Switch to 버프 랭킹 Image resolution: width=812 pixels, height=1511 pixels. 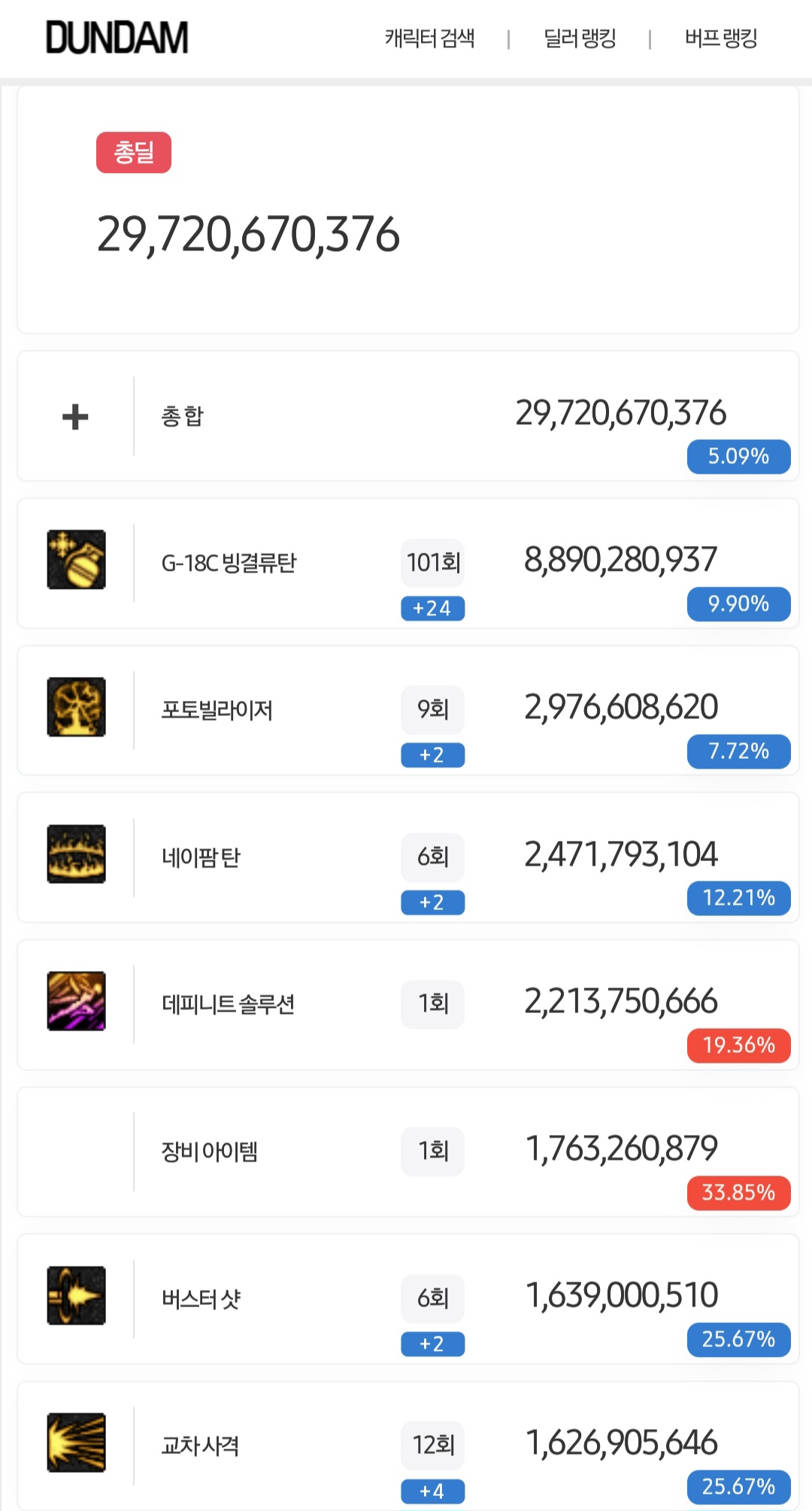721,38
